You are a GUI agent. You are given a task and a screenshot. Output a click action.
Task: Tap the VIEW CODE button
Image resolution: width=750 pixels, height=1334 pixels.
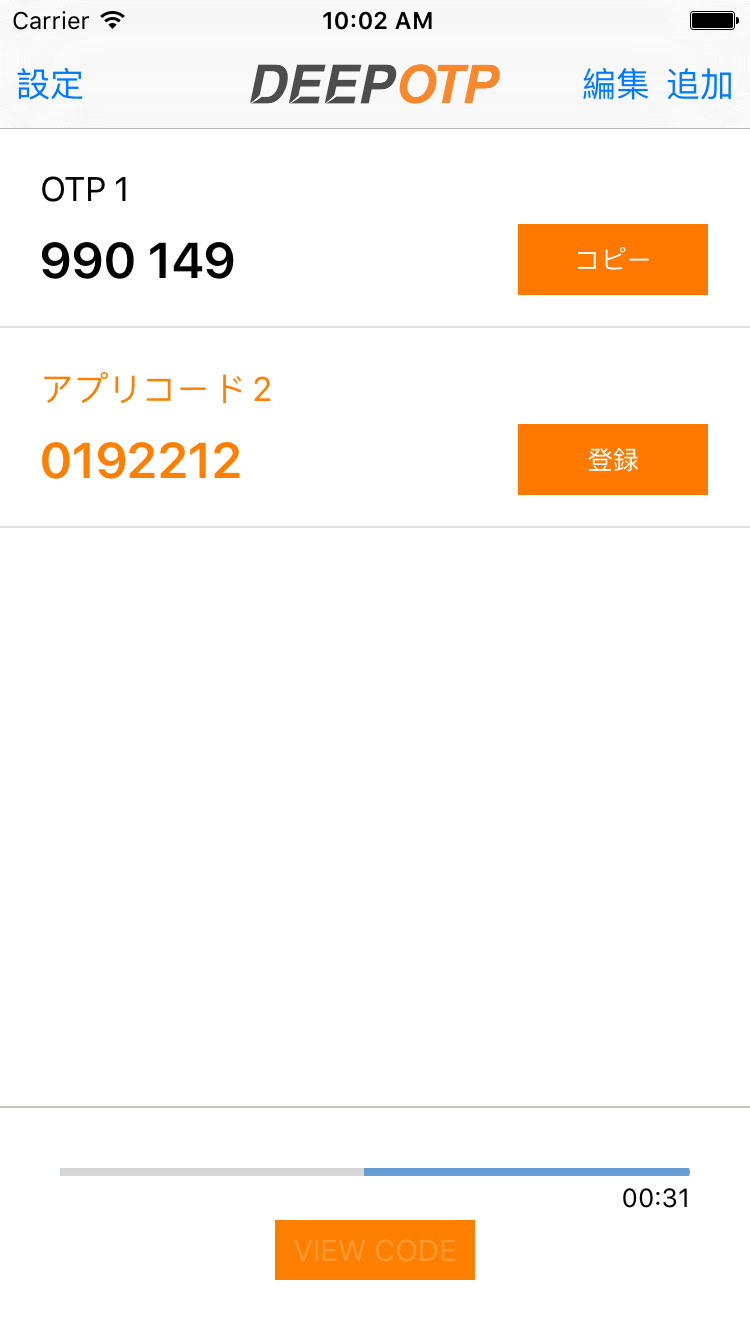click(x=375, y=1250)
